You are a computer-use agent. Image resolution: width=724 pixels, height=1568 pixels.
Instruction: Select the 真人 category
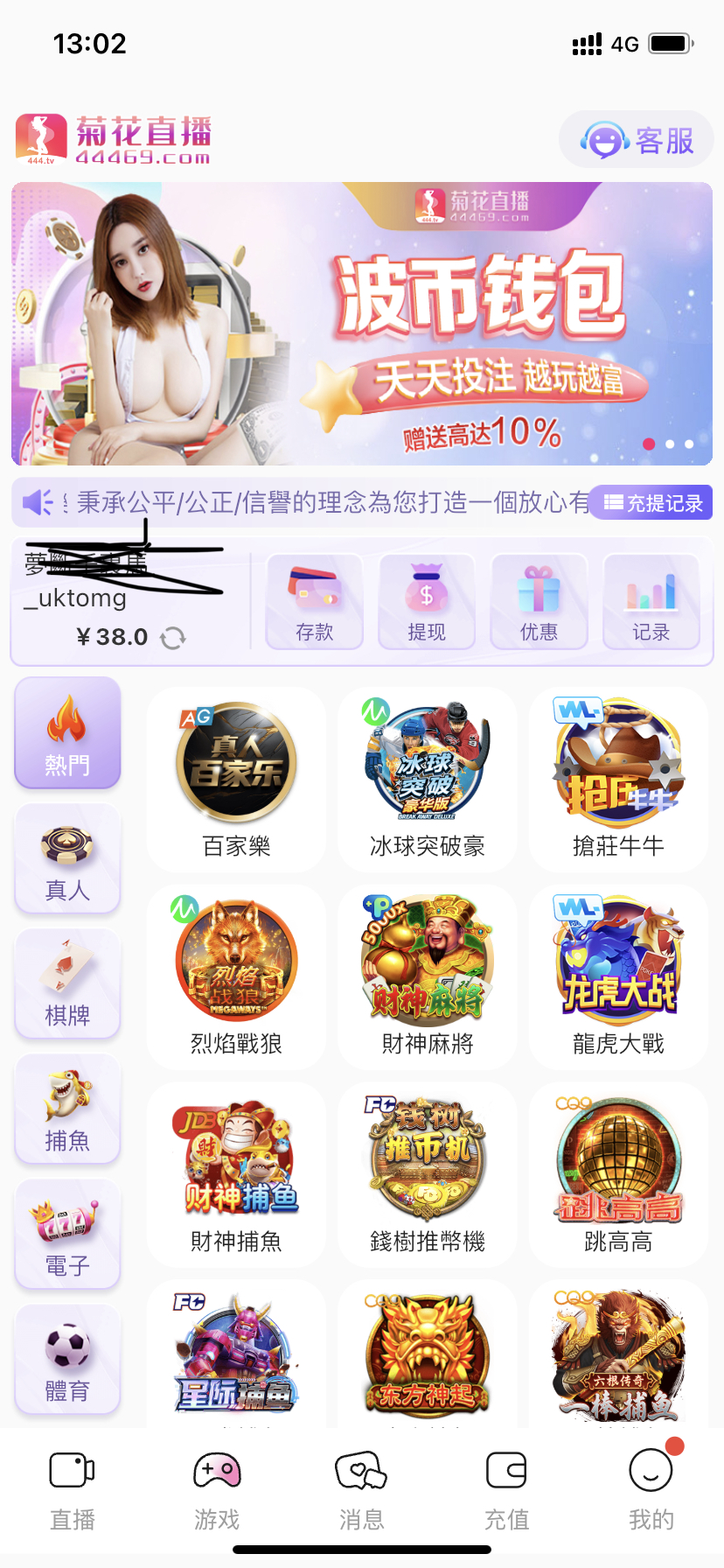pyautogui.click(x=67, y=859)
